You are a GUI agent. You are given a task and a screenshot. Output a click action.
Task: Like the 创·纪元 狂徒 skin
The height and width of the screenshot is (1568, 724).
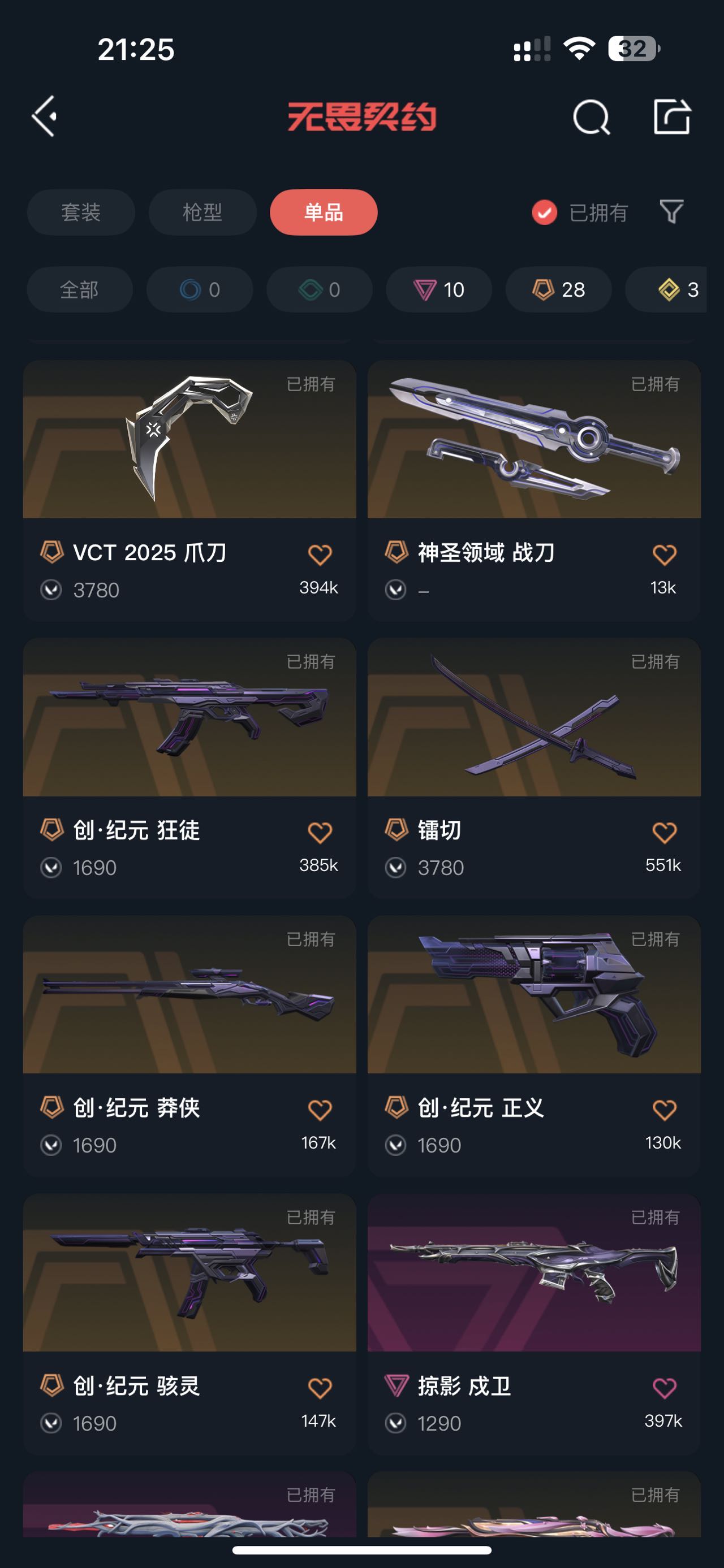pos(320,832)
